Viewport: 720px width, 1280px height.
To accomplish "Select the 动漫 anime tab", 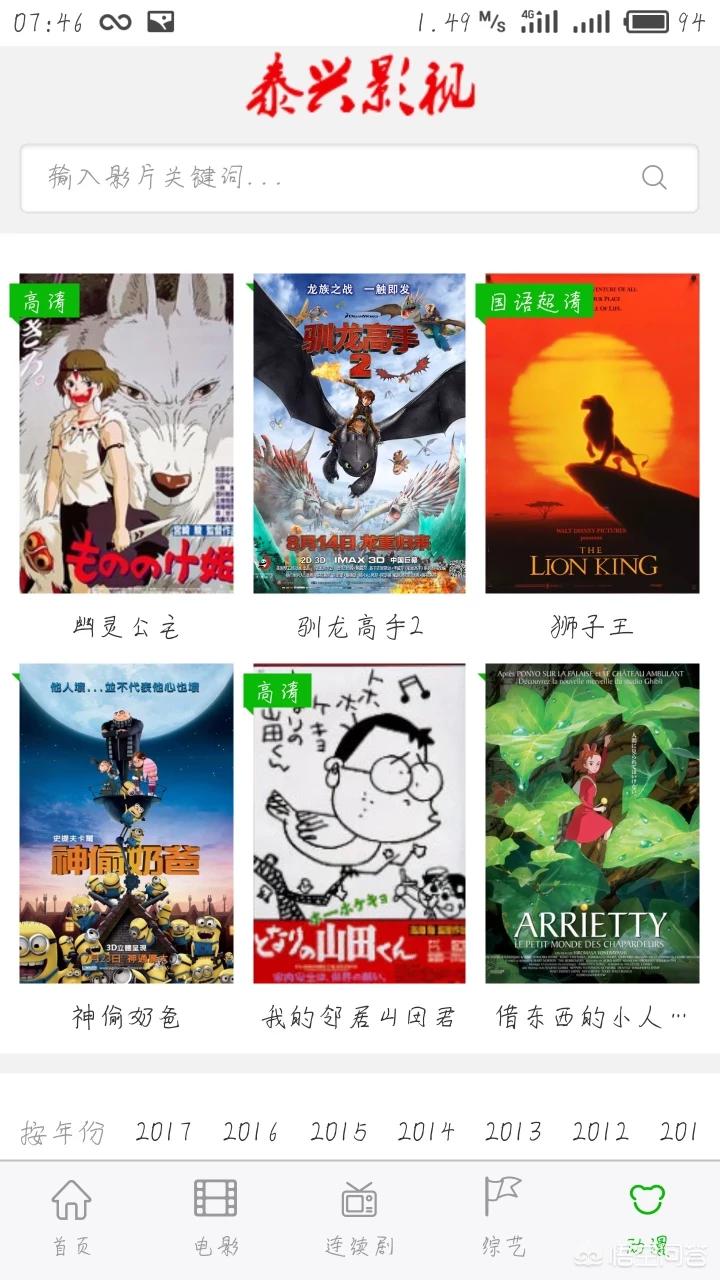I will [x=647, y=1218].
